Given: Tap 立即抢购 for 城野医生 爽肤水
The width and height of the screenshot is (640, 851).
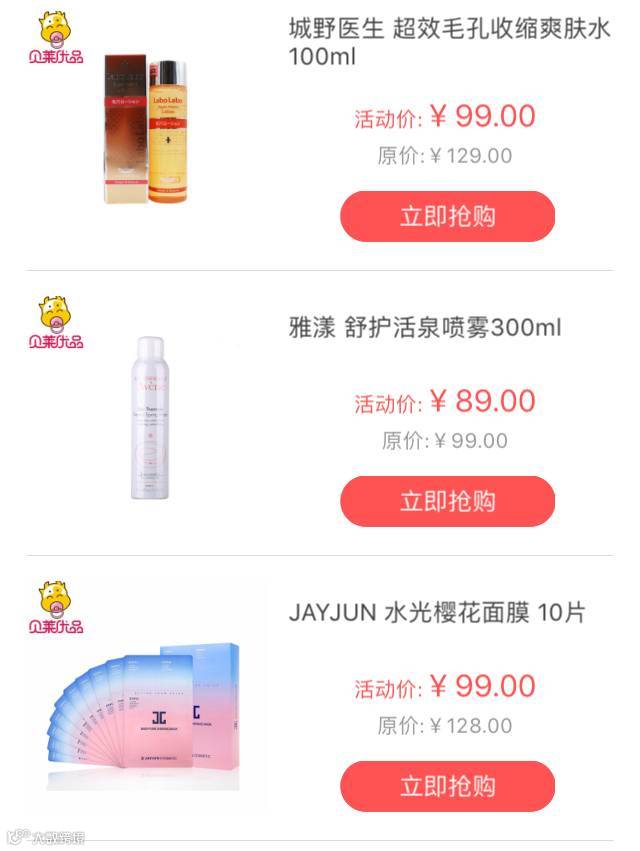Looking at the screenshot, I should (x=447, y=216).
